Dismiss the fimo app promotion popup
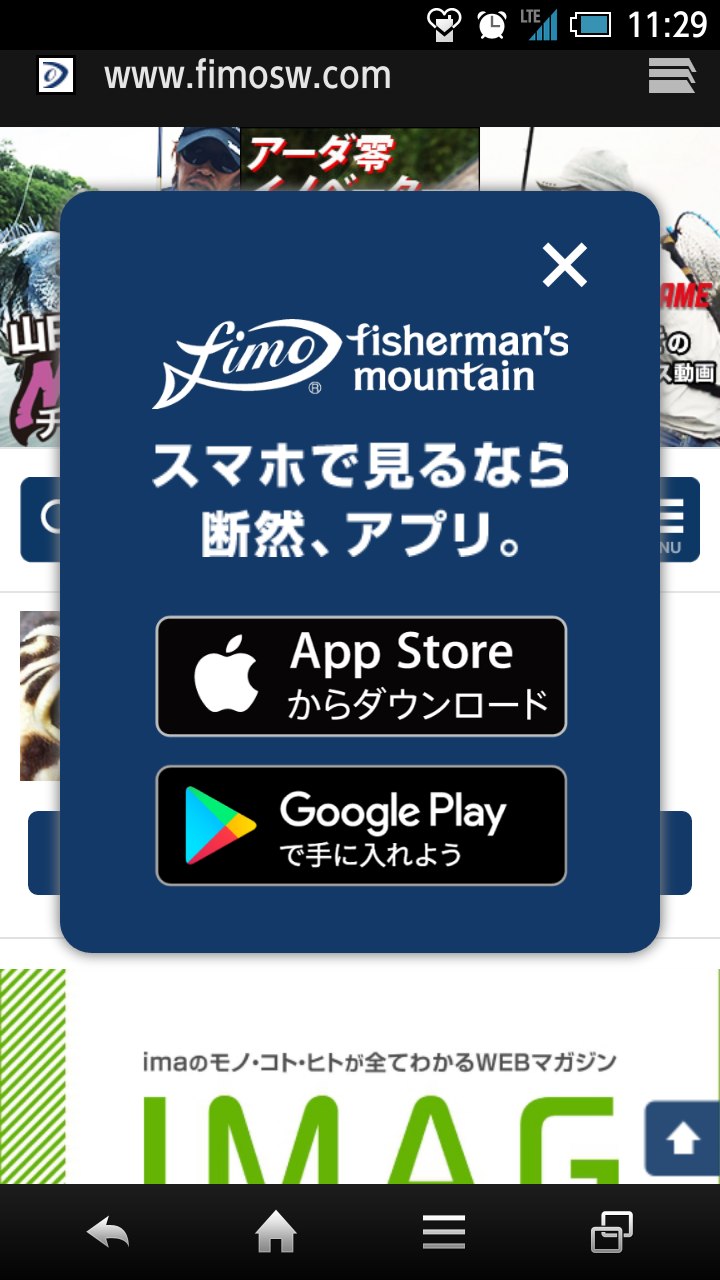The height and width of the screenshot is (1280, 720). click(565, 265)
